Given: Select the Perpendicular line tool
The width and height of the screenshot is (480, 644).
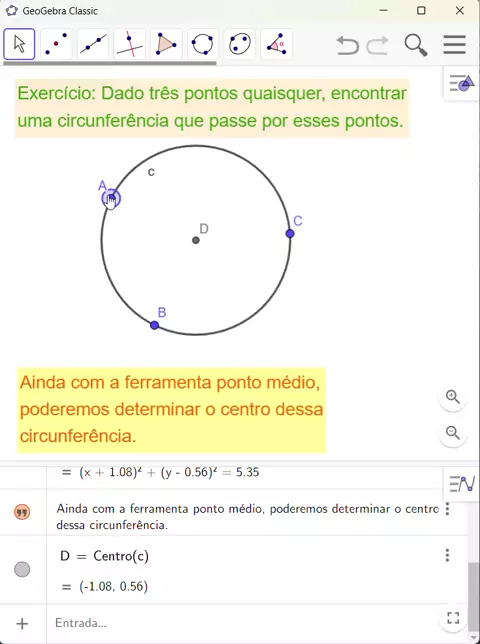Looking at the screenshot, I should coord(129,44).
